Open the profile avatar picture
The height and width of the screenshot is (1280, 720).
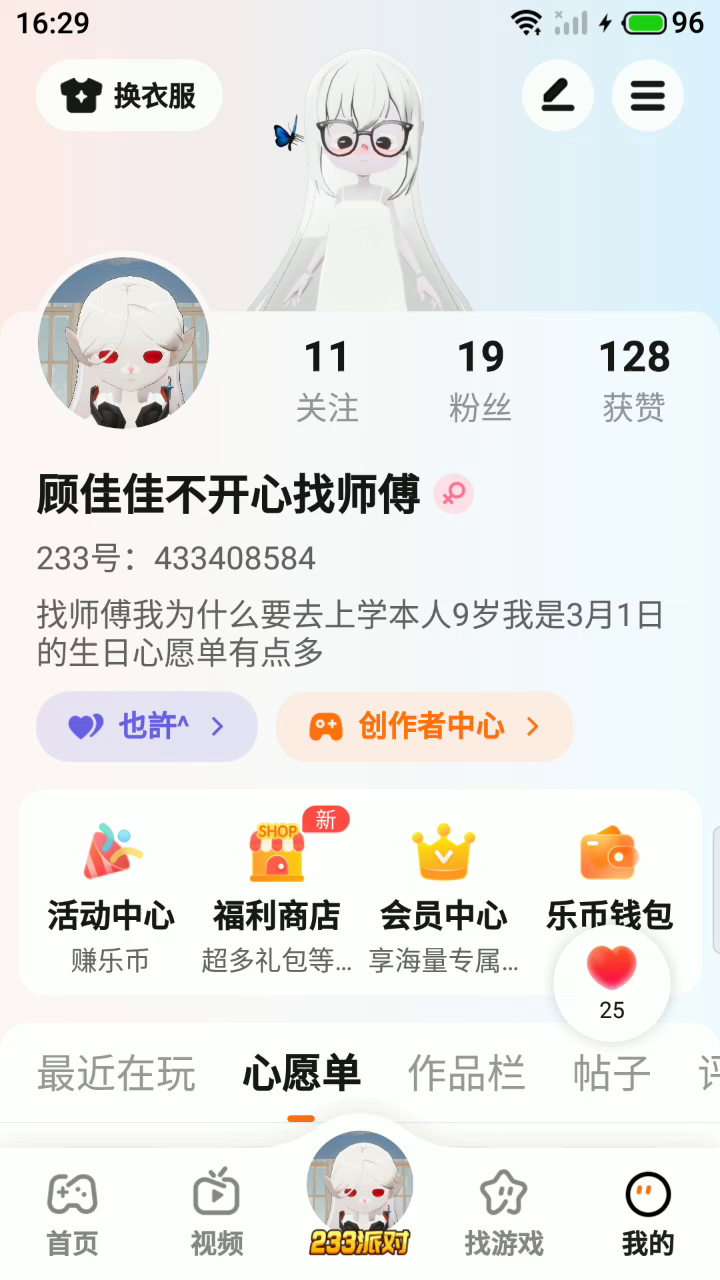point(123,343)
